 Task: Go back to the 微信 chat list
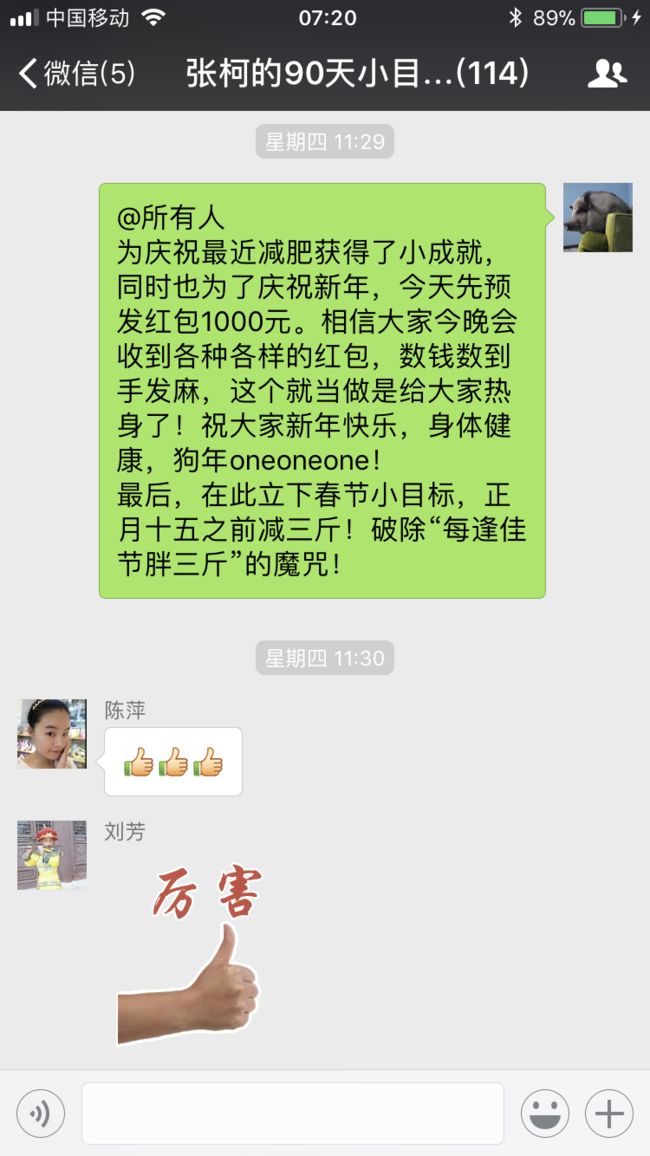click(77, 74)
